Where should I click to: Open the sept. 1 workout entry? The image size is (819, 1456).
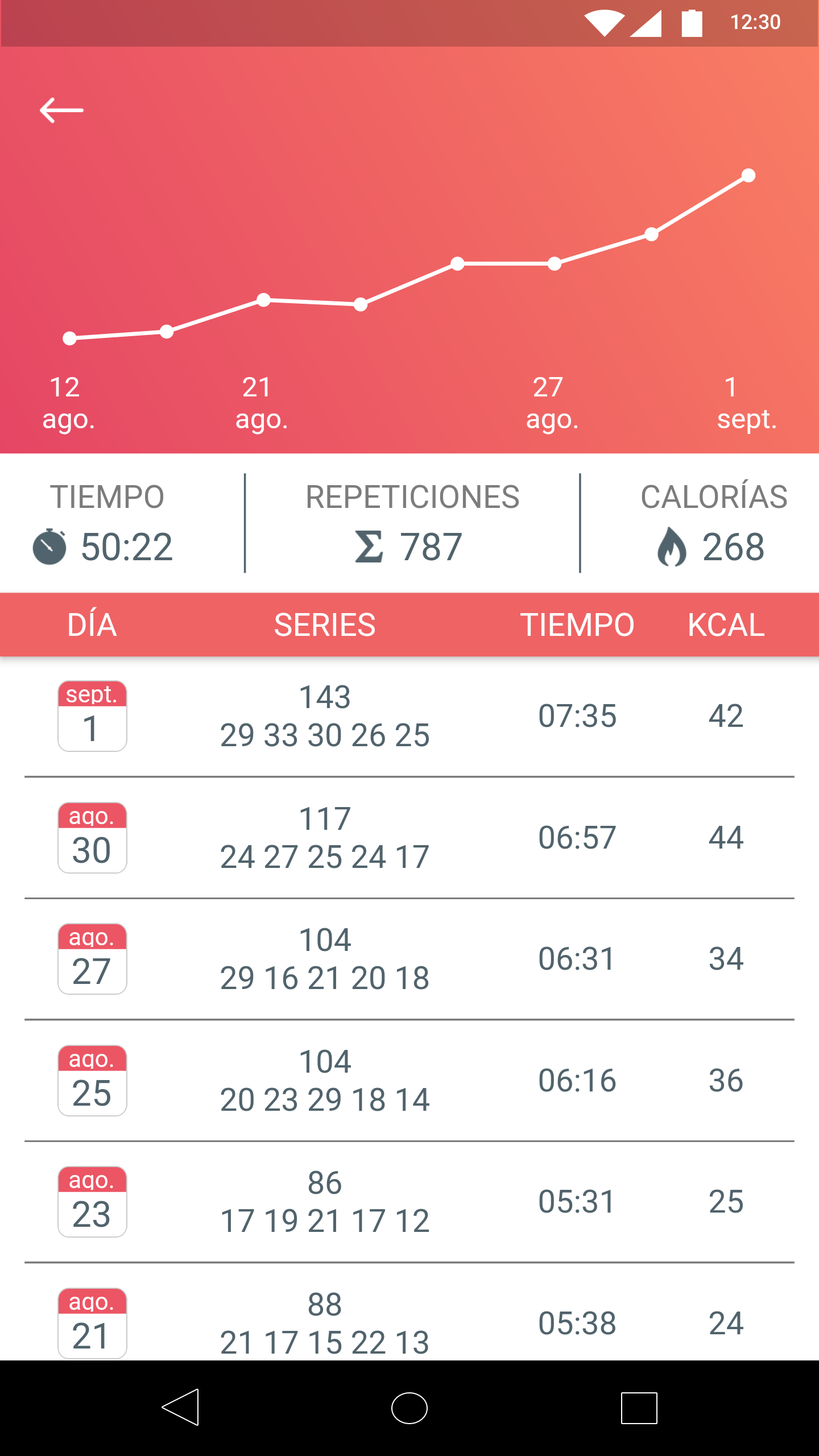[409, 717]
